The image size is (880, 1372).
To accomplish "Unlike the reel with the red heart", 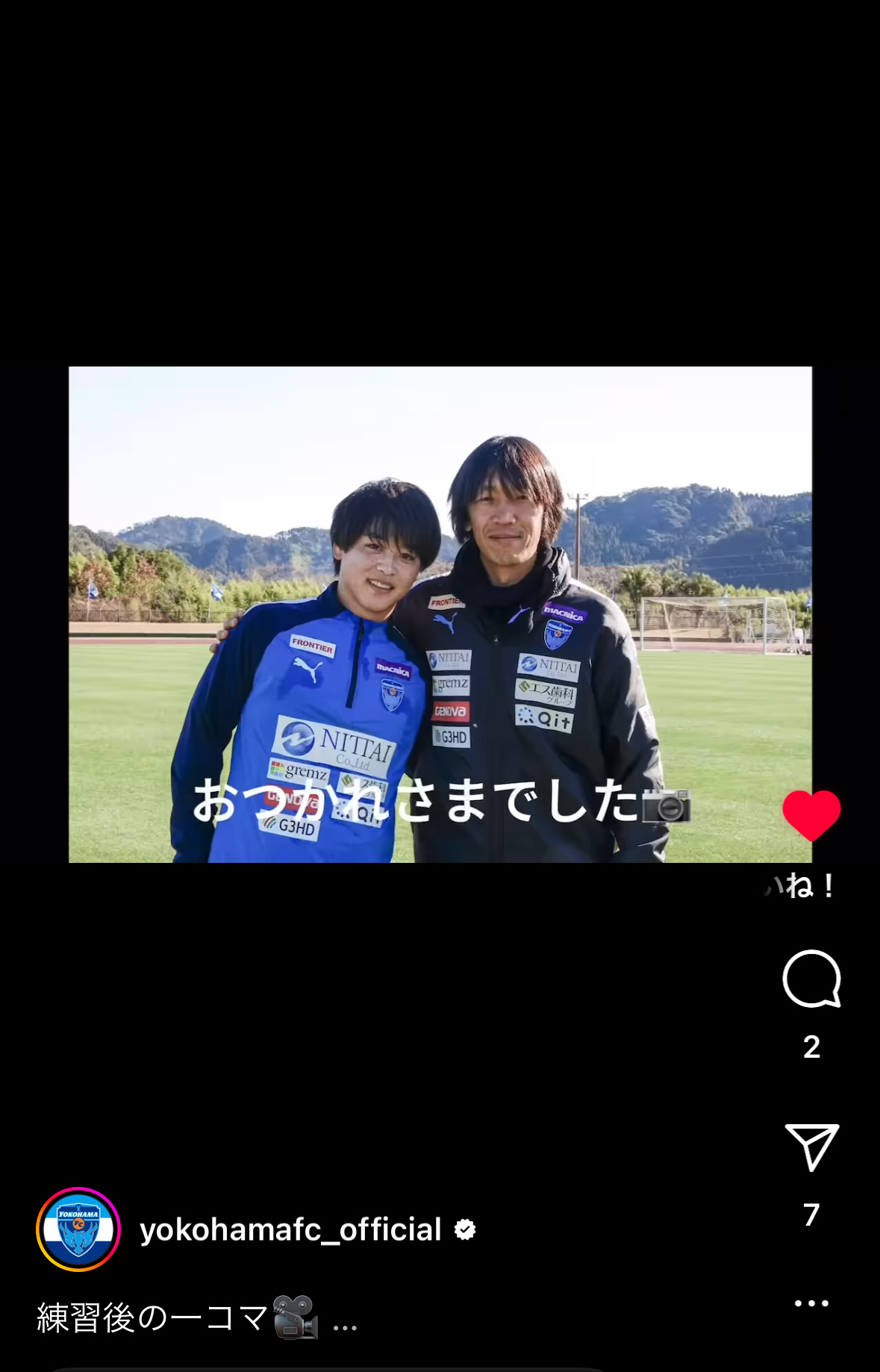I will [x=811, y=815].
